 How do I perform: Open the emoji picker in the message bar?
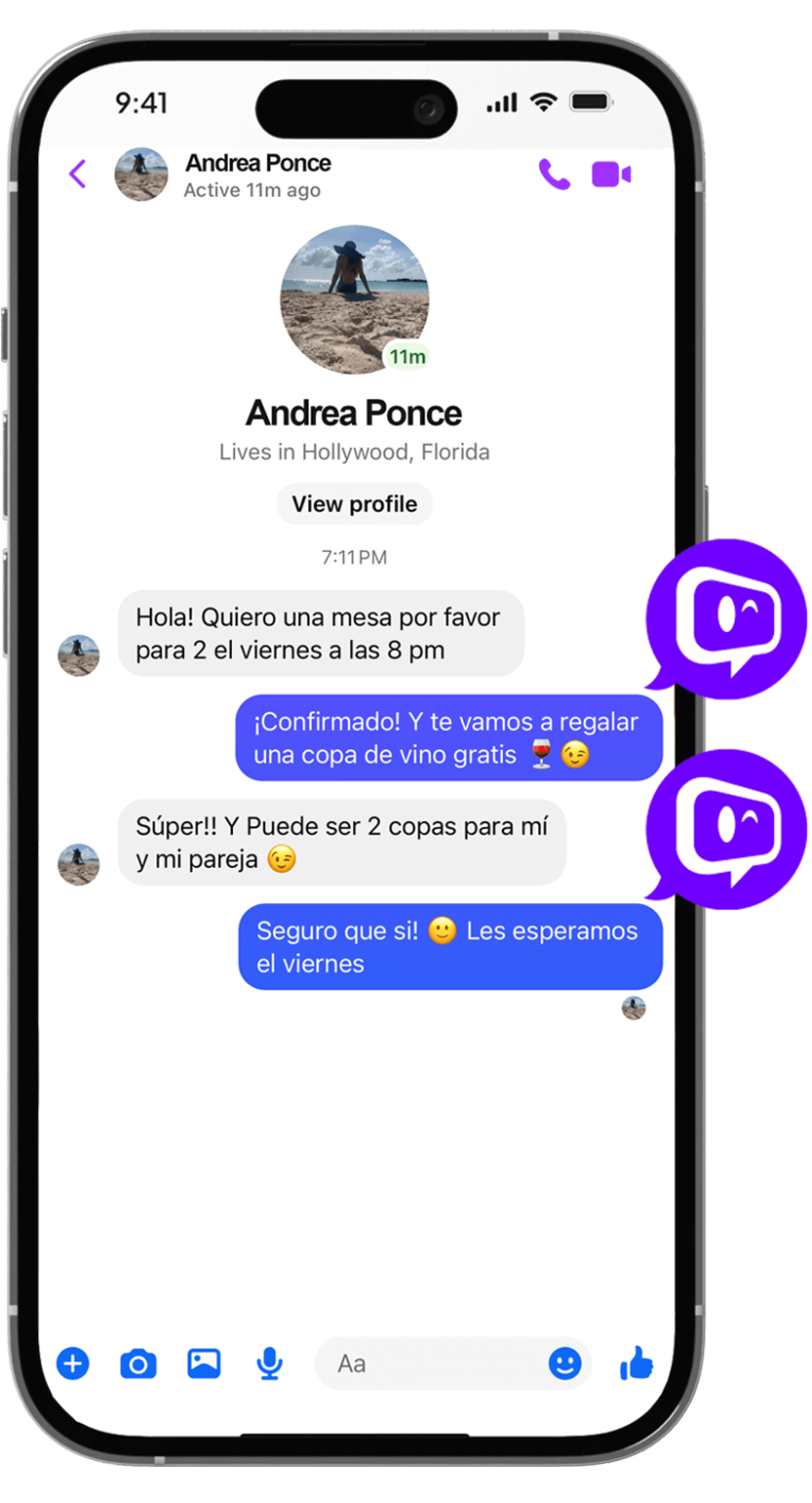[565, 1363]
